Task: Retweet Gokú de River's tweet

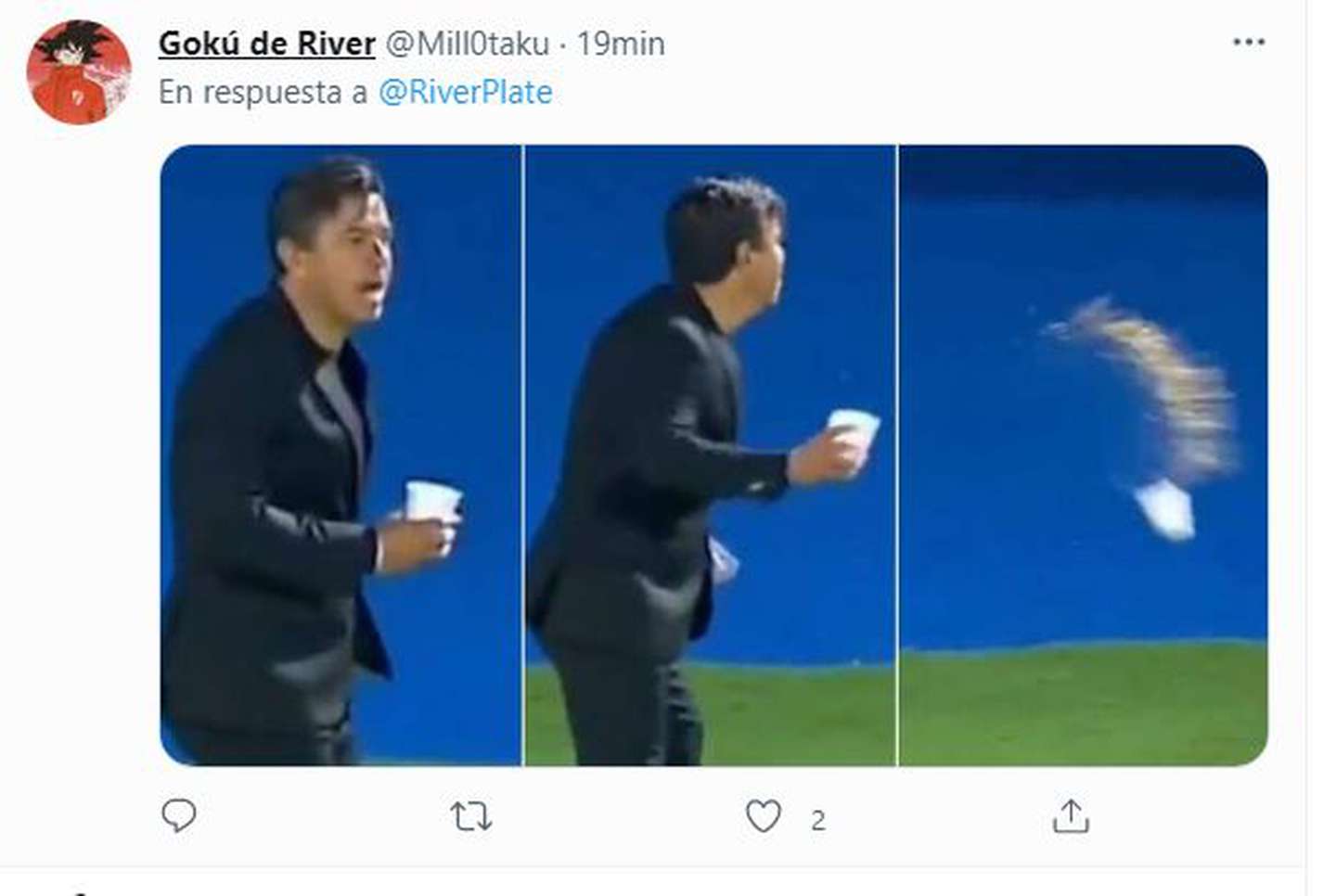Action: click(470, 816)
